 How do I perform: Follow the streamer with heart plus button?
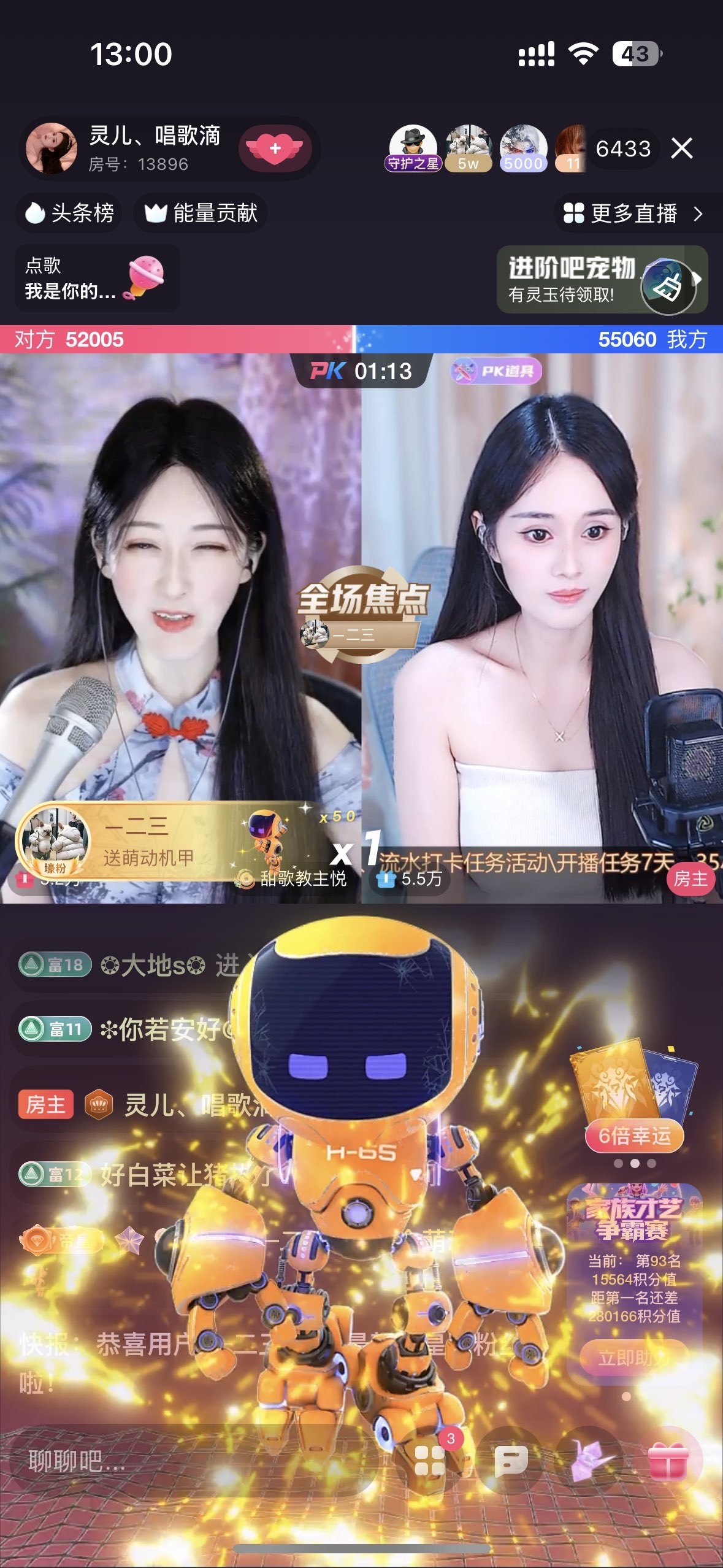click(x=275, y=148)
